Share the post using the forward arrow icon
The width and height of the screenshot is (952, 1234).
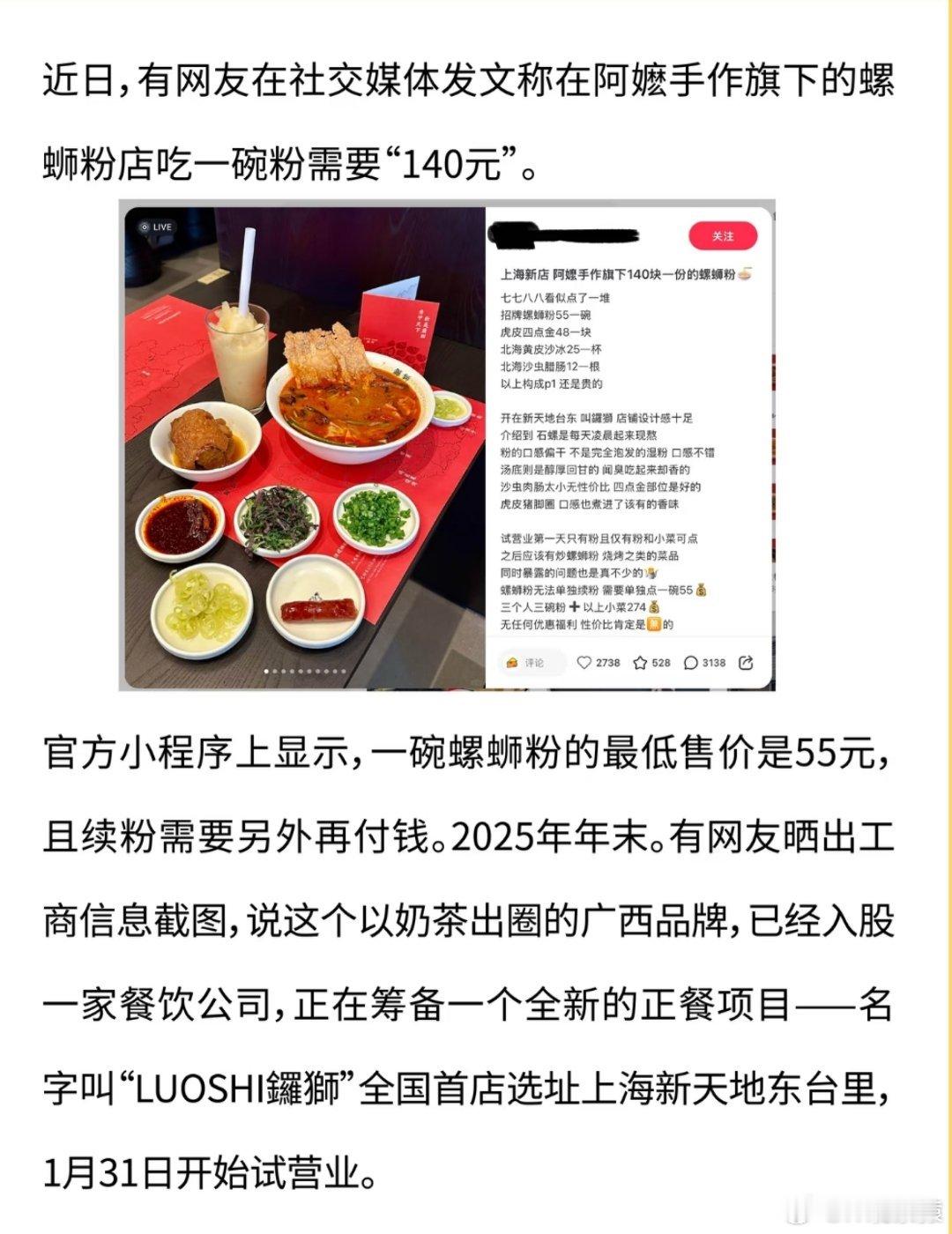pyautogui.click(x=746, y=662)
